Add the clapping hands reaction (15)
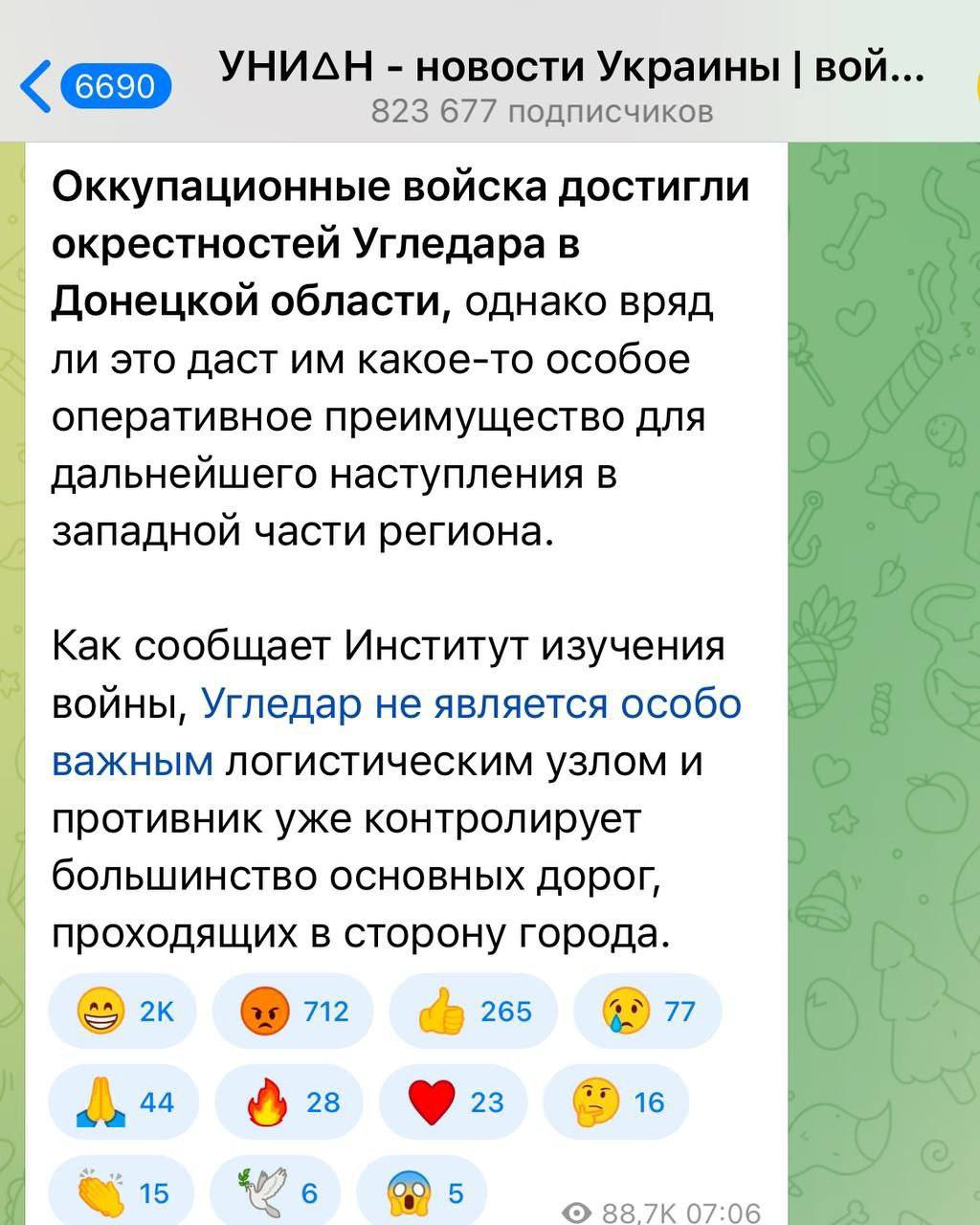The width and height of the screenshot is (980, 1225). pyautogui.click(x=121, y=1192)
